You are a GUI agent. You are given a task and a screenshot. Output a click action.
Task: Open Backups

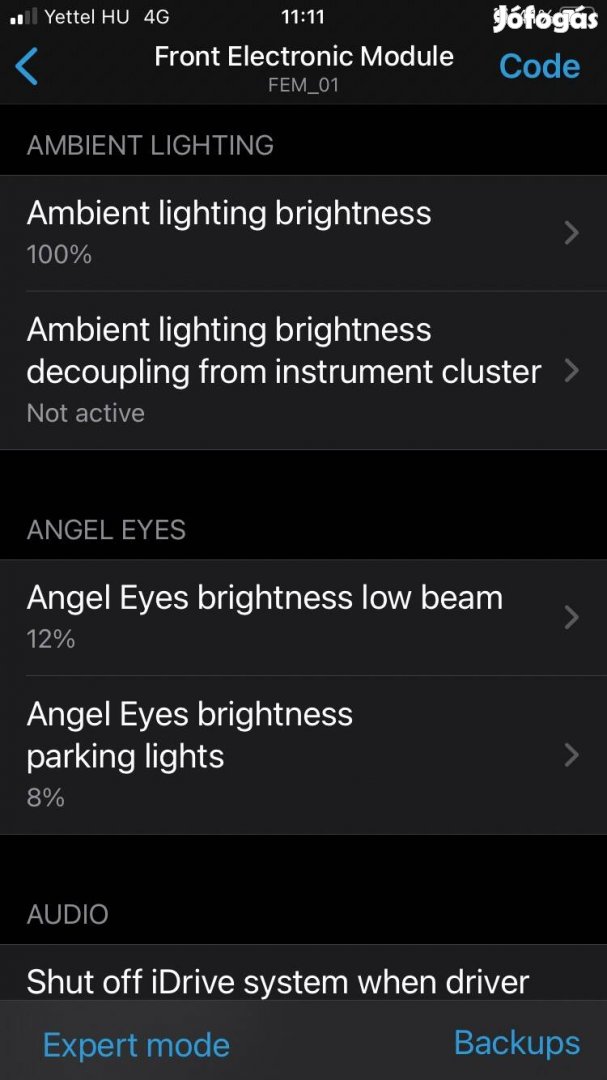[516, 1043]
